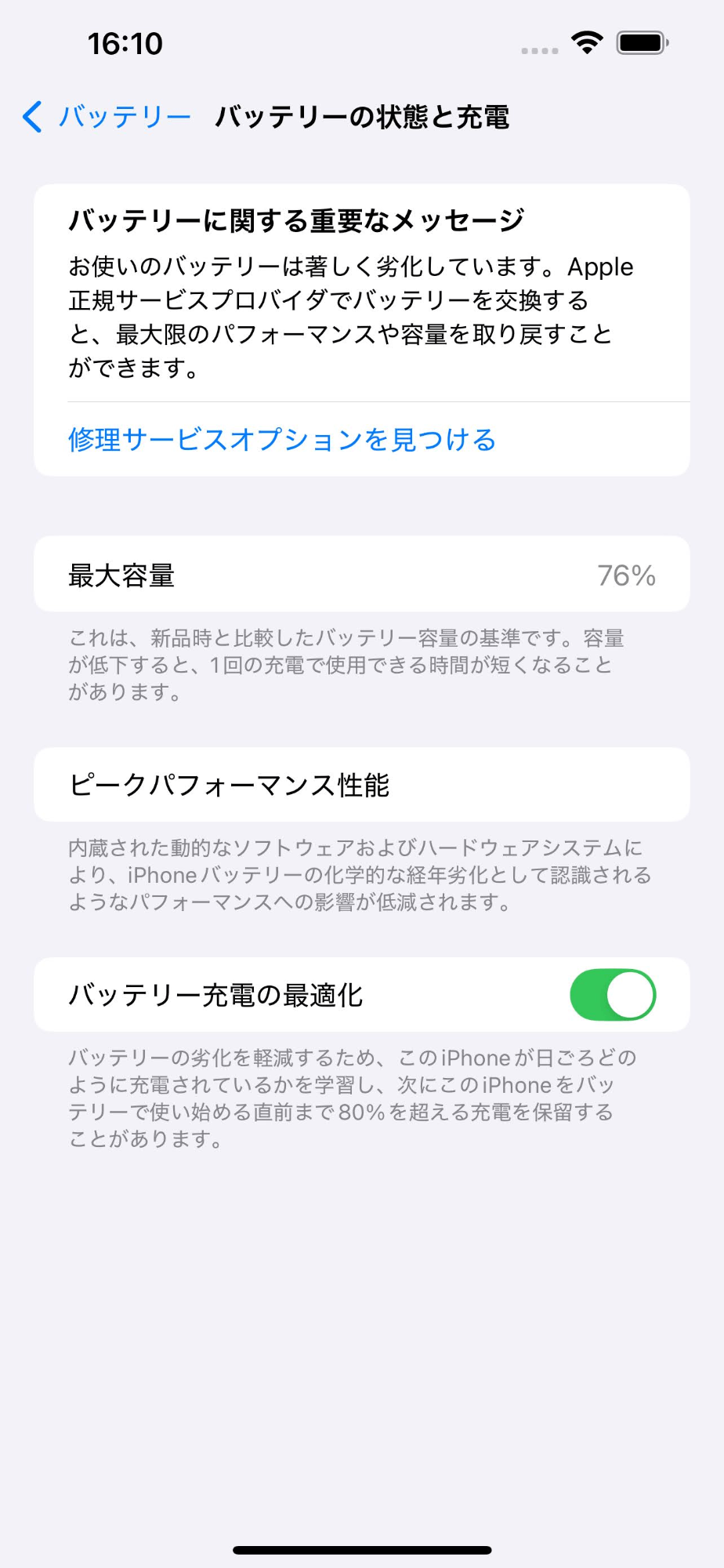Tap the Wi-Fi icon in the status bar
The image size is (724, 1568).
588,43
